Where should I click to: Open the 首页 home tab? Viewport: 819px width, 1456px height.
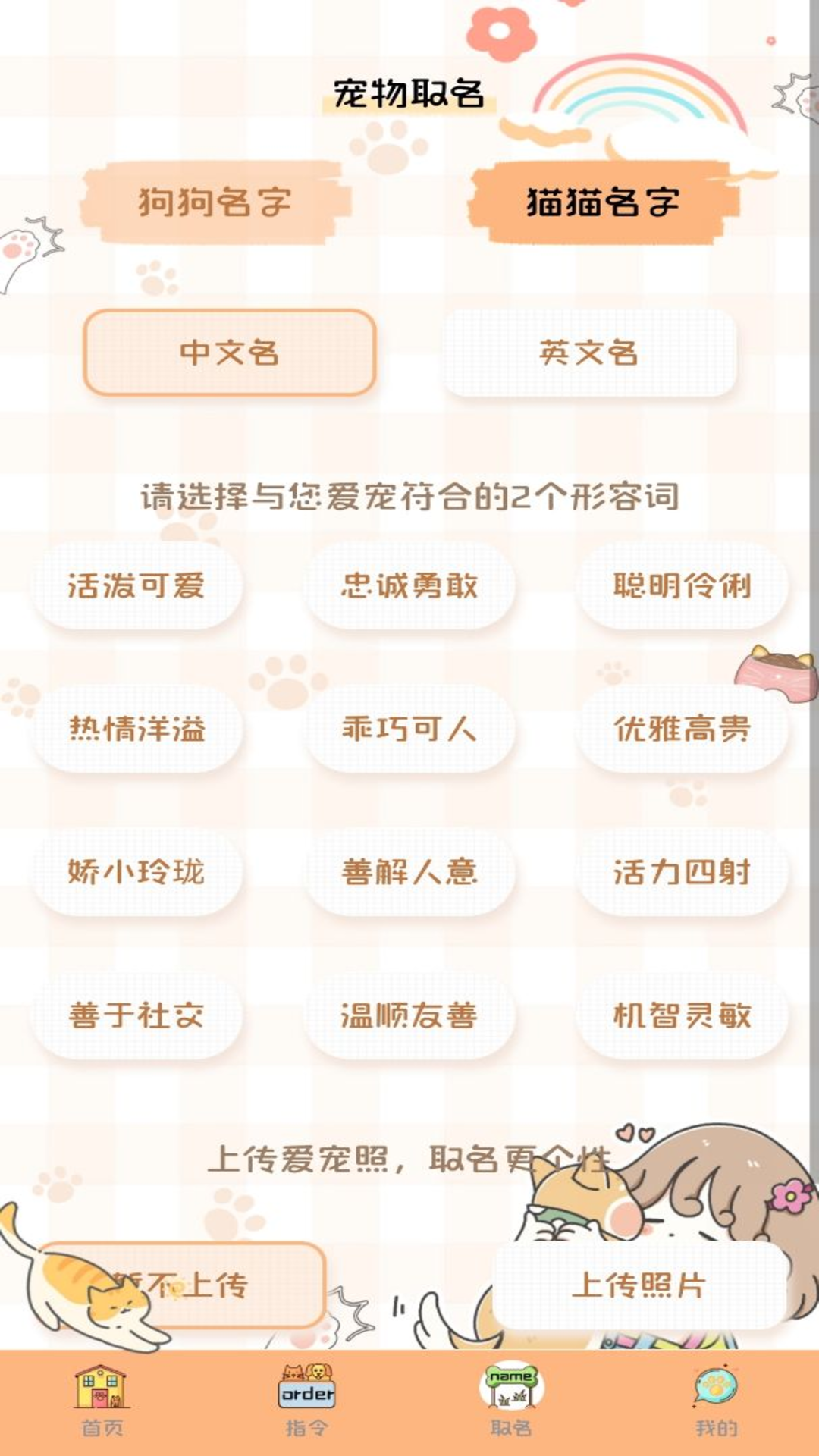click(102, 1402)
